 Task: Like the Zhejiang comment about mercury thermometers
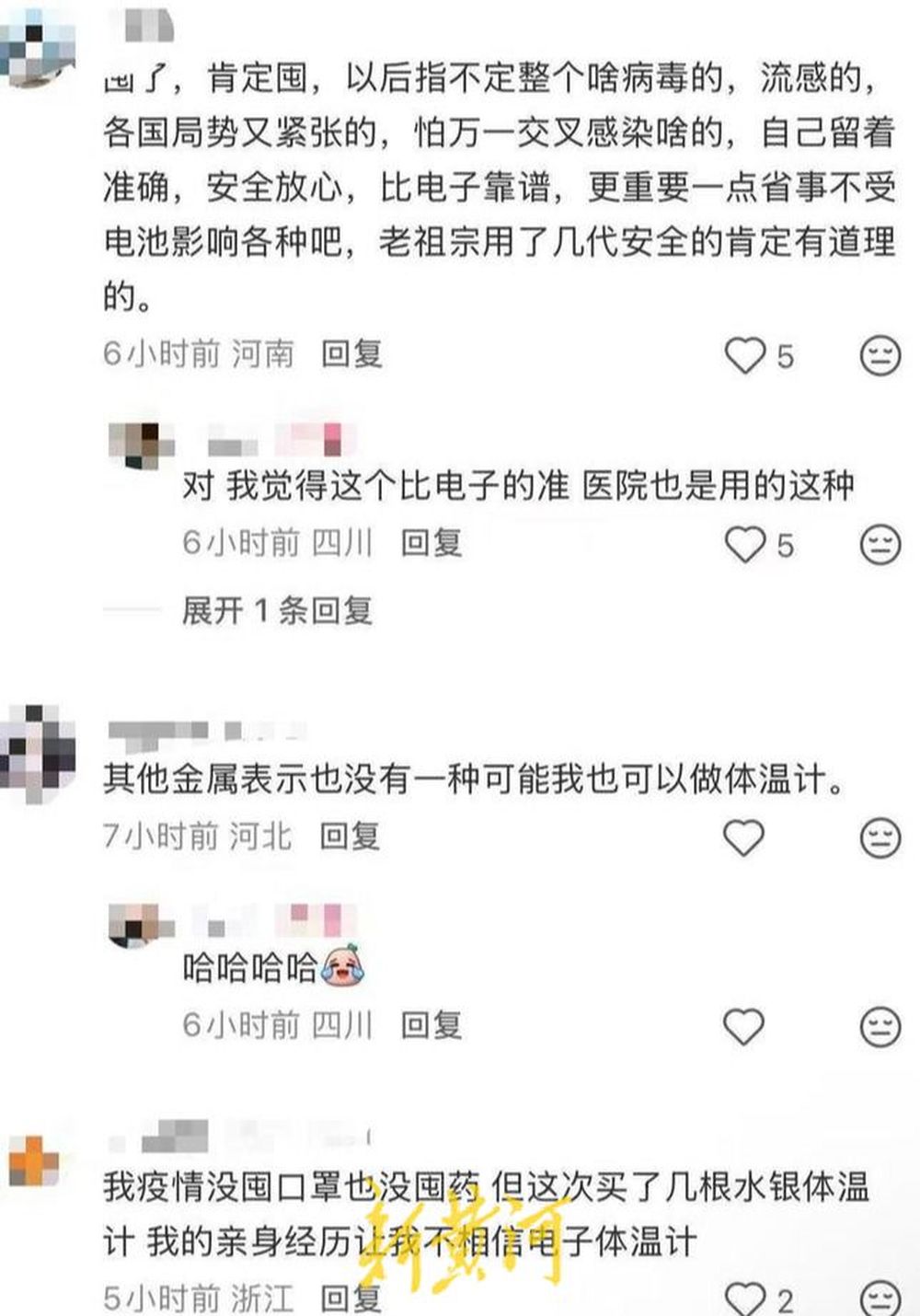744,1299
